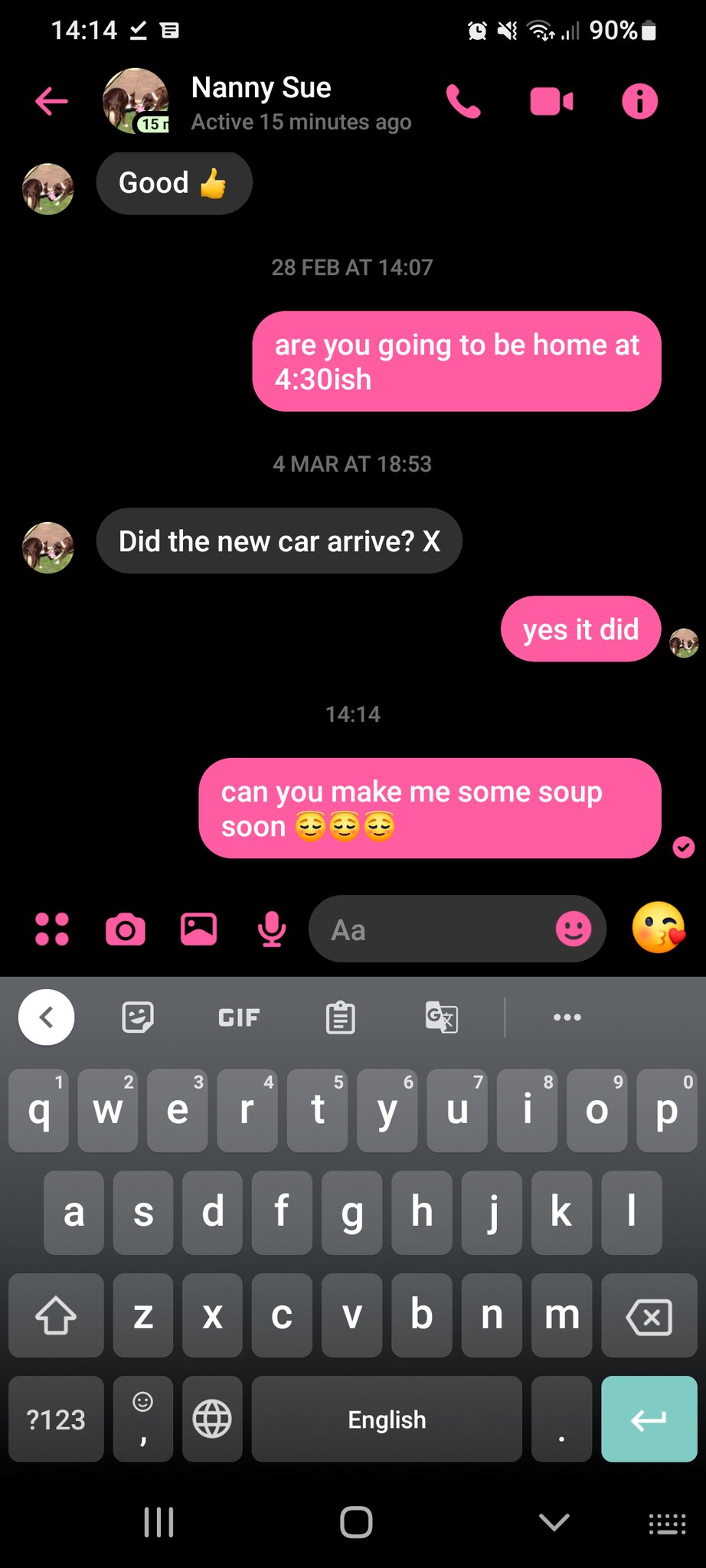Open Nanny Sue's profile from header
The height and width of the screenshot is (1568, 706).
point(260,101)
